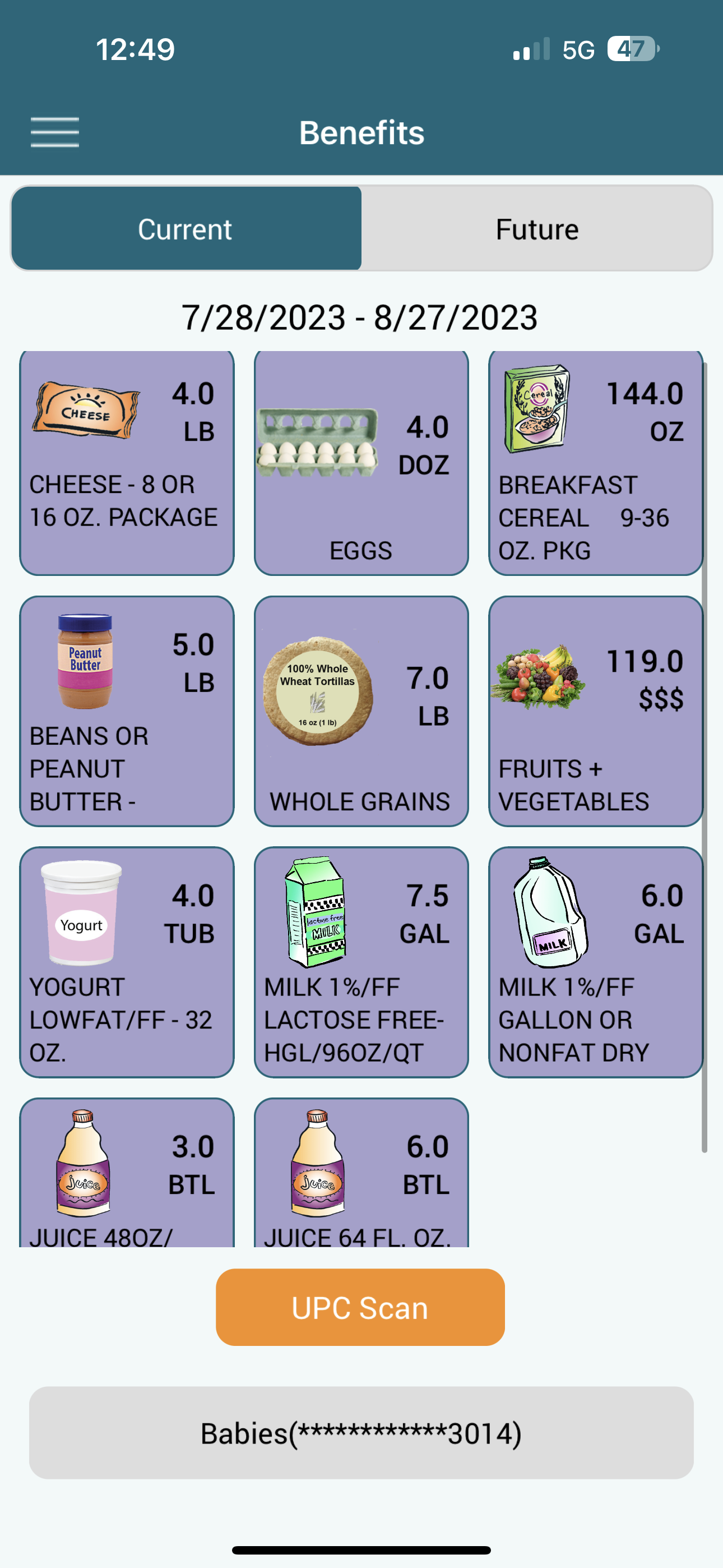Open the Beans or Peanut Butter card
This screenshot has width=723, height=1568.
point(127,711)
